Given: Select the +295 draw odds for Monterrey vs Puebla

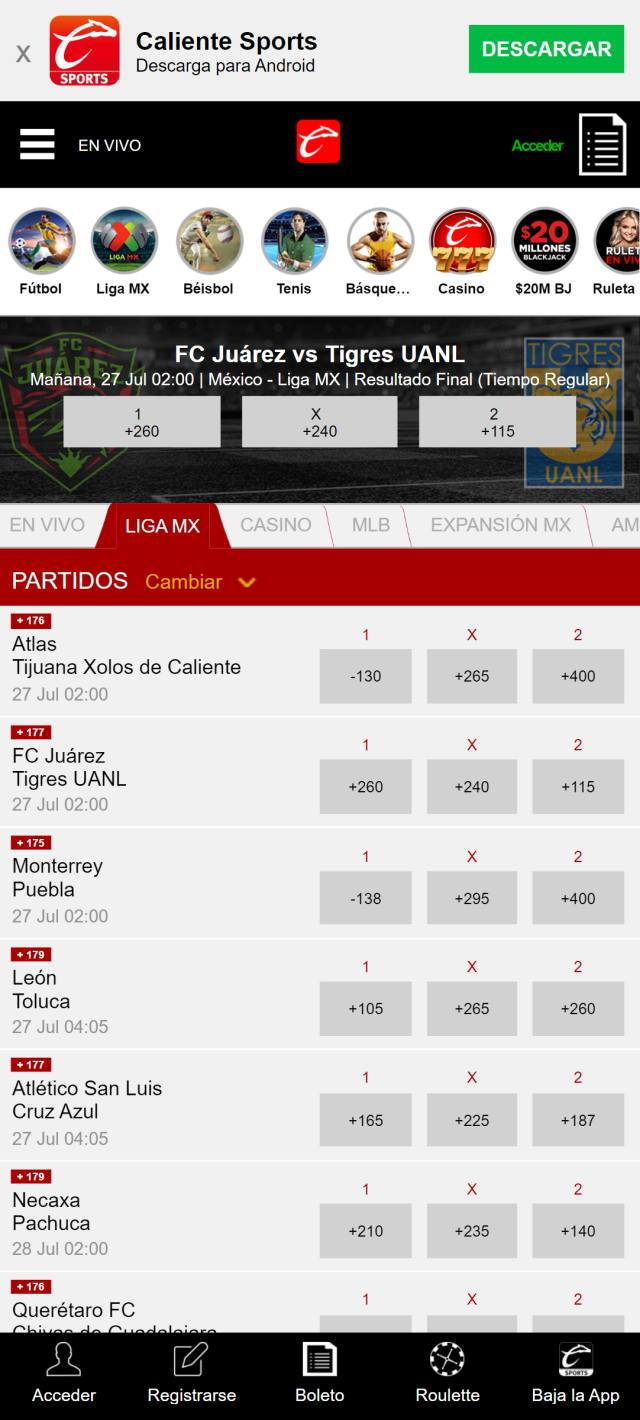Looking at the screenshot, I should (471, 898).
